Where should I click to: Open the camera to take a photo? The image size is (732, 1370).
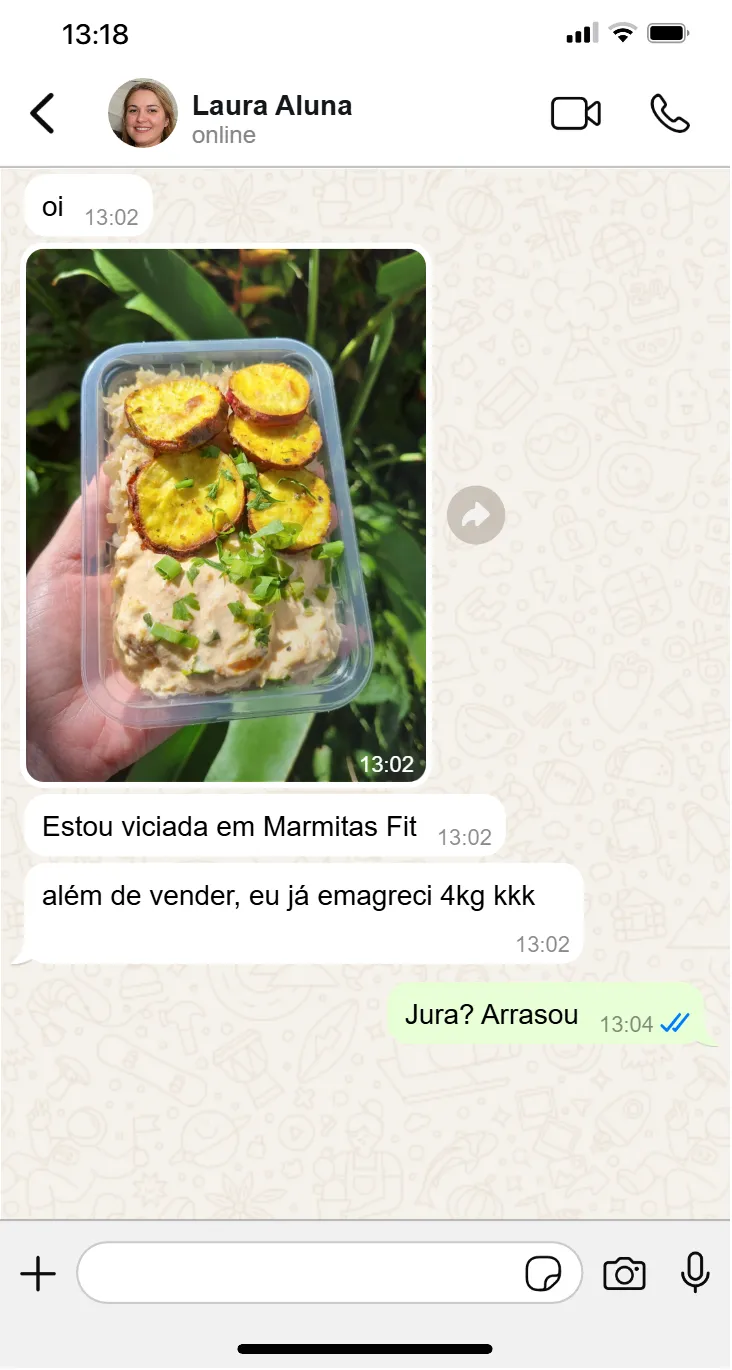pyautogui.click(x=624, y=1274)
